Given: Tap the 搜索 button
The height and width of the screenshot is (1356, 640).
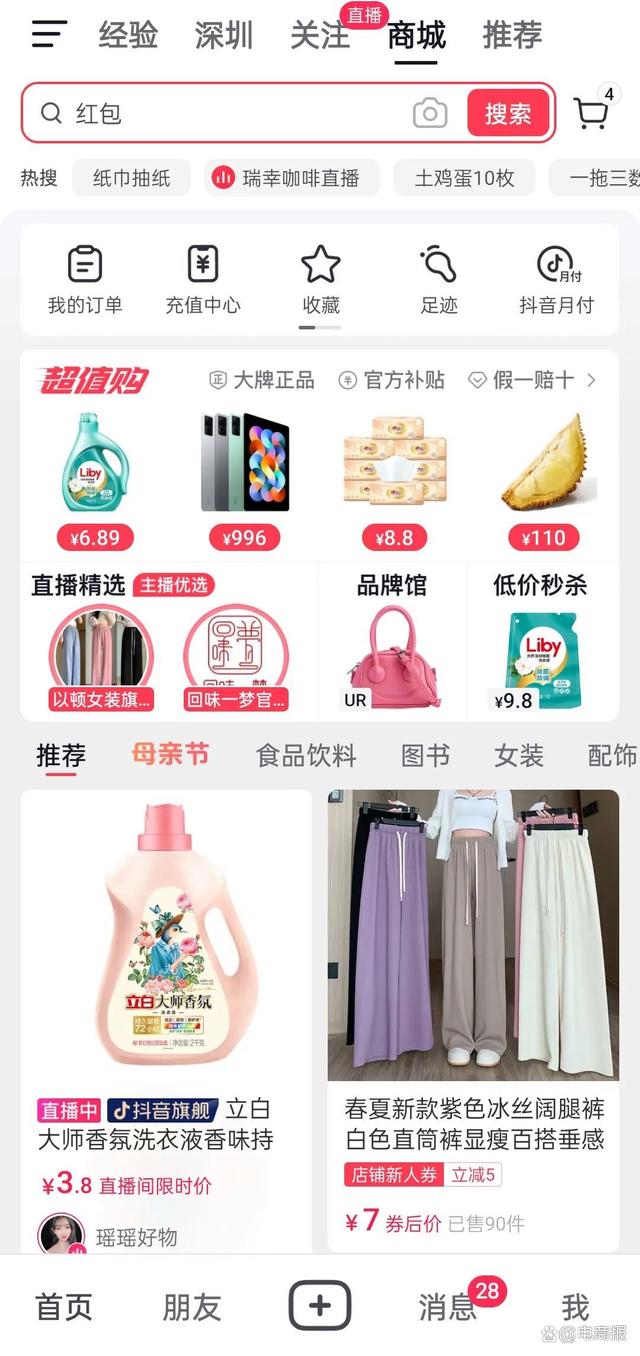Looking at the screenshot, I should click(x=508, y=114).
